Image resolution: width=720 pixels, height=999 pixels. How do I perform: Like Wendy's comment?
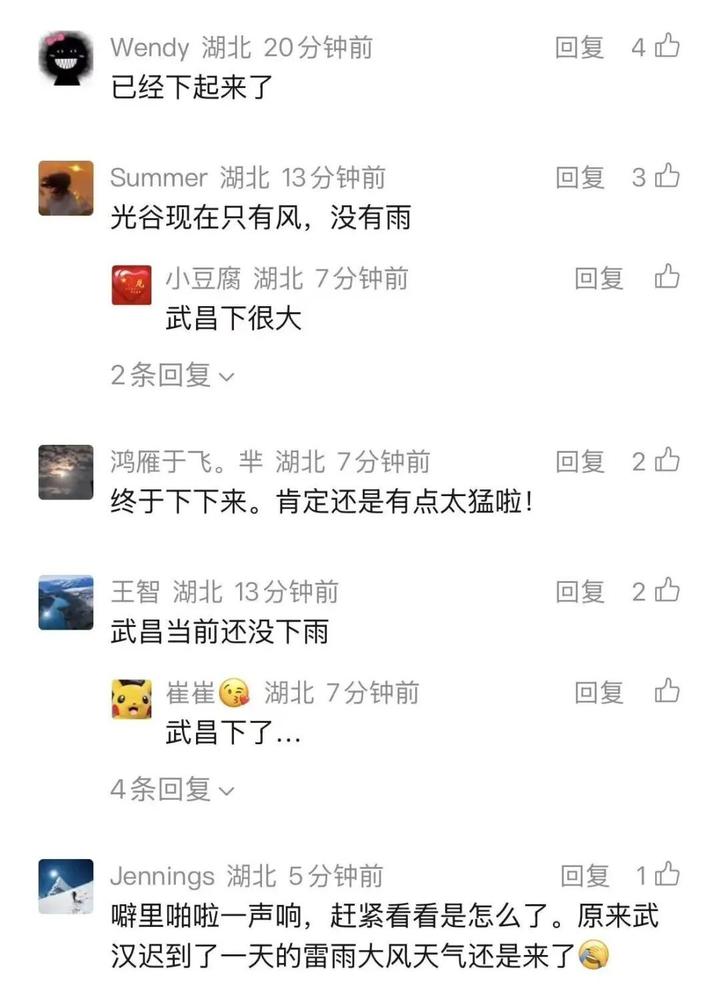pyautogui.click(x=667, y=47)
